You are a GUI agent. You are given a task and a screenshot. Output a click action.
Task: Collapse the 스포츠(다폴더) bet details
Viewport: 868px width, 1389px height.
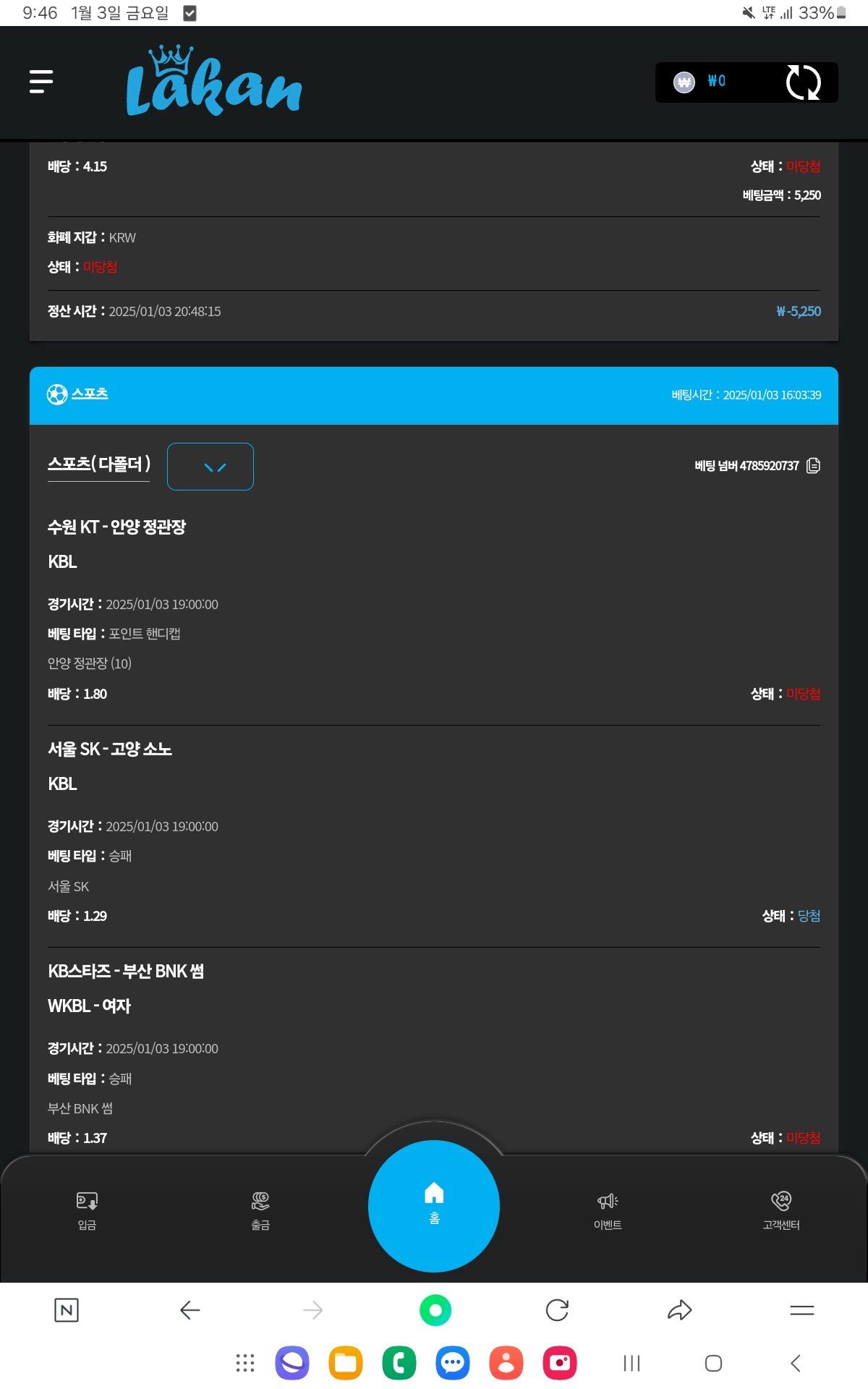(x=210, y=467)
